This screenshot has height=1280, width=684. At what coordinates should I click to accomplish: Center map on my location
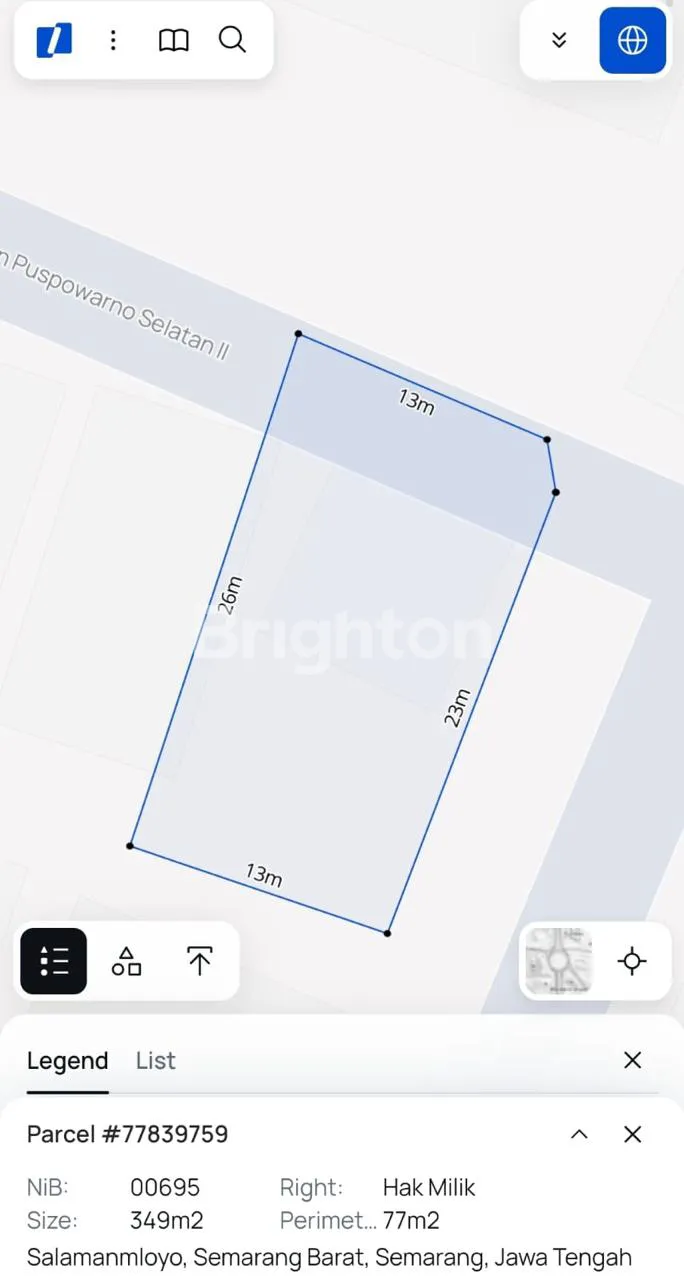(632, 961)
